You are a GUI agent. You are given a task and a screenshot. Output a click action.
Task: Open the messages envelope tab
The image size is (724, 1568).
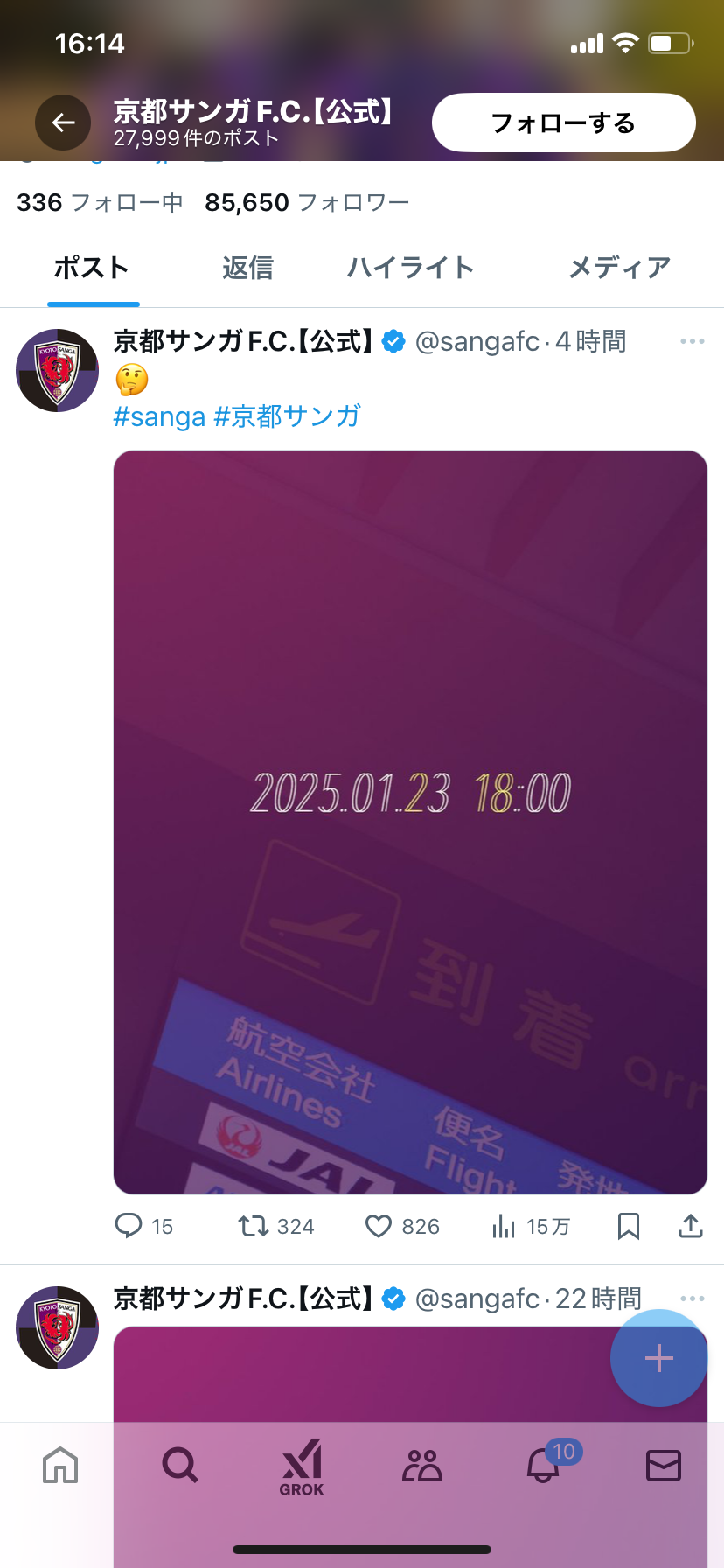click(x=663, y=1465)
